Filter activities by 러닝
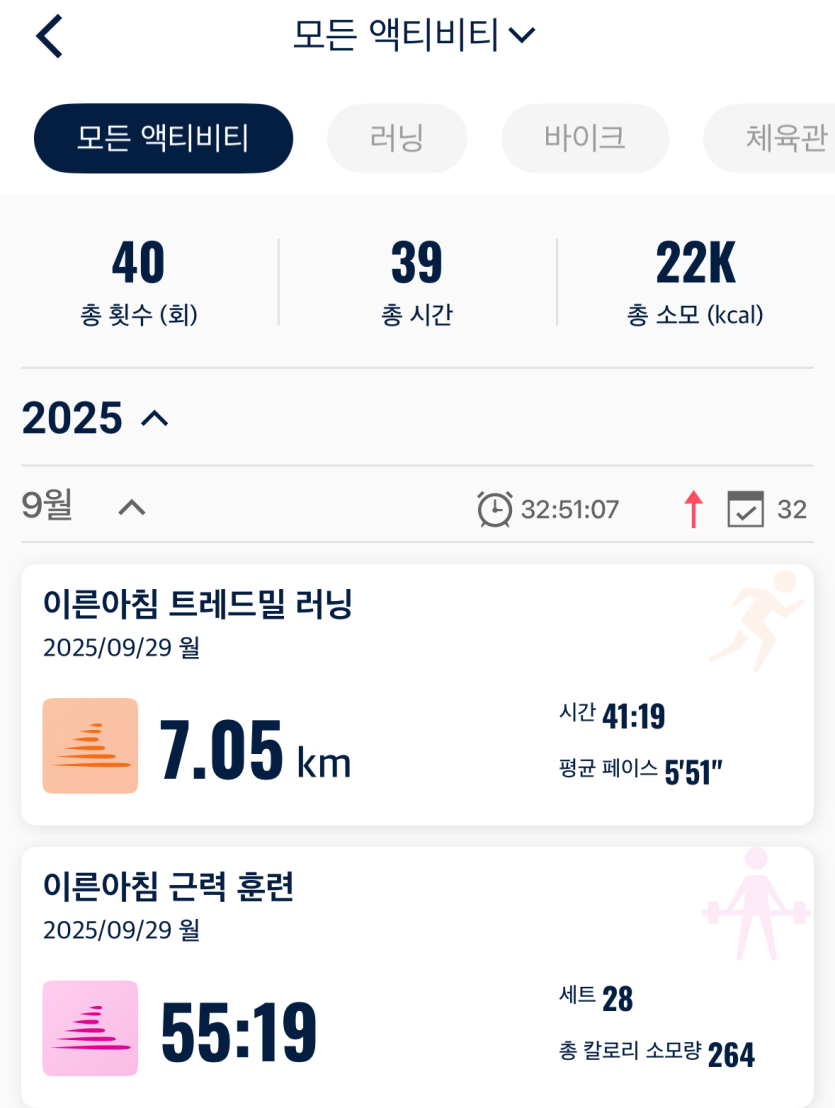 point(397,138)
